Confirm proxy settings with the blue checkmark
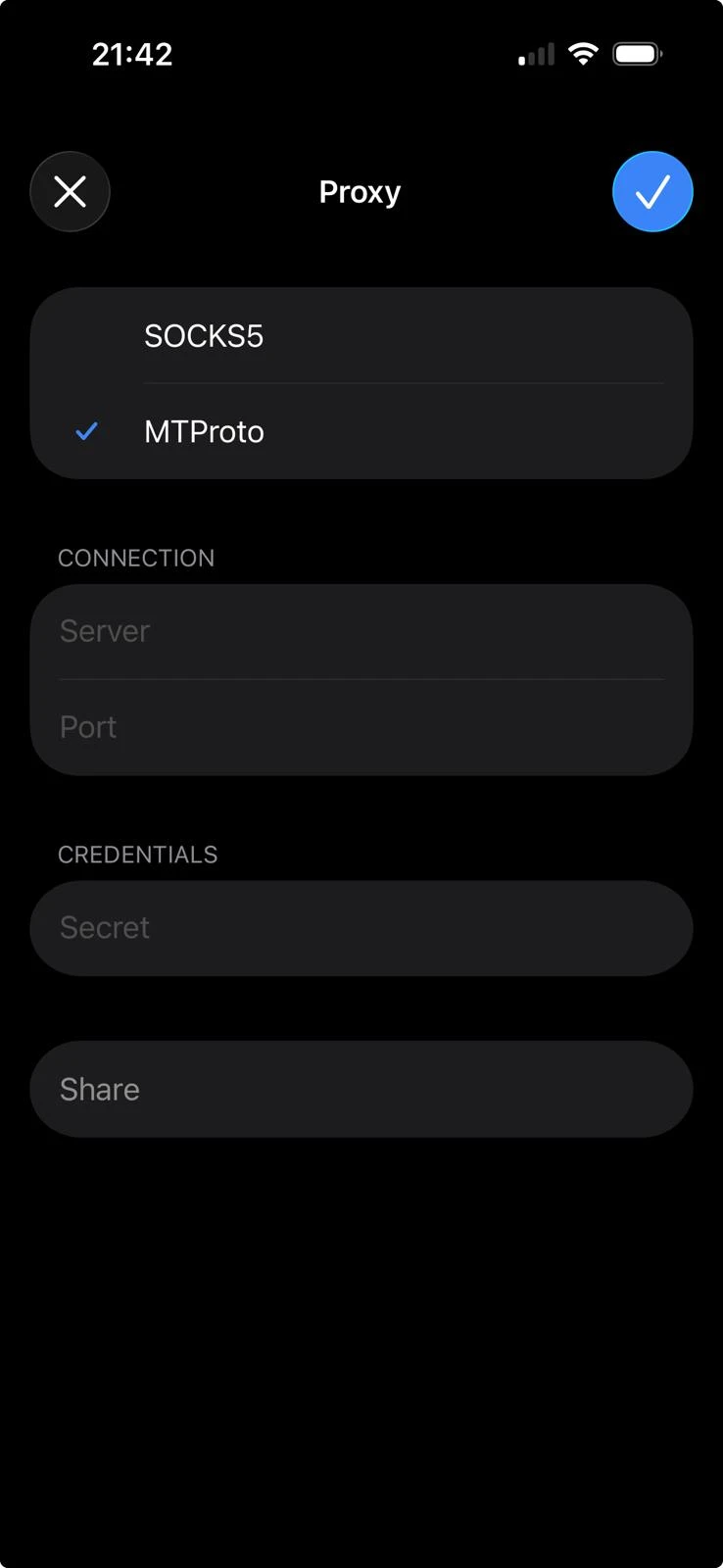Viewport: 723px width, 1568px height. click(652, 192)
